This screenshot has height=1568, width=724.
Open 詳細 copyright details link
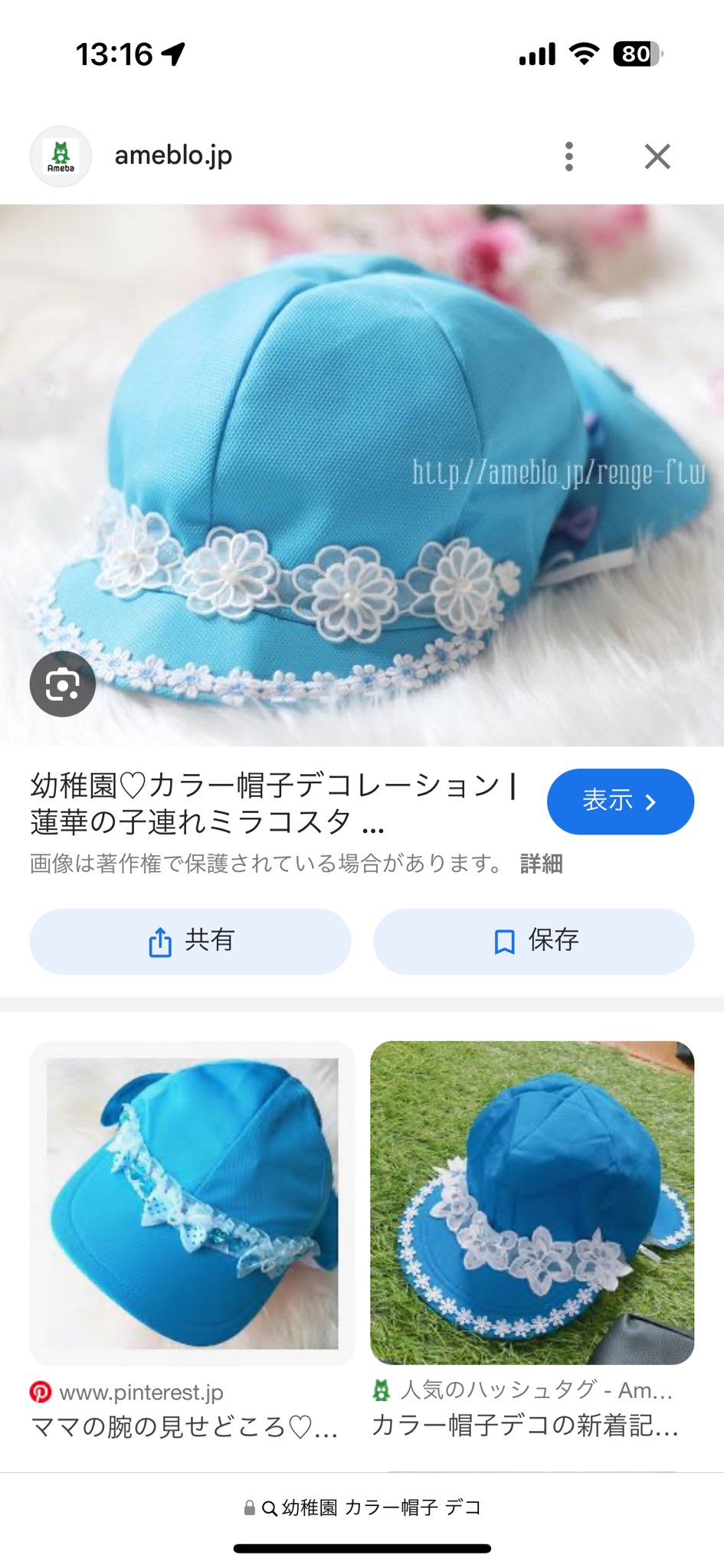(x=541, y=864)
